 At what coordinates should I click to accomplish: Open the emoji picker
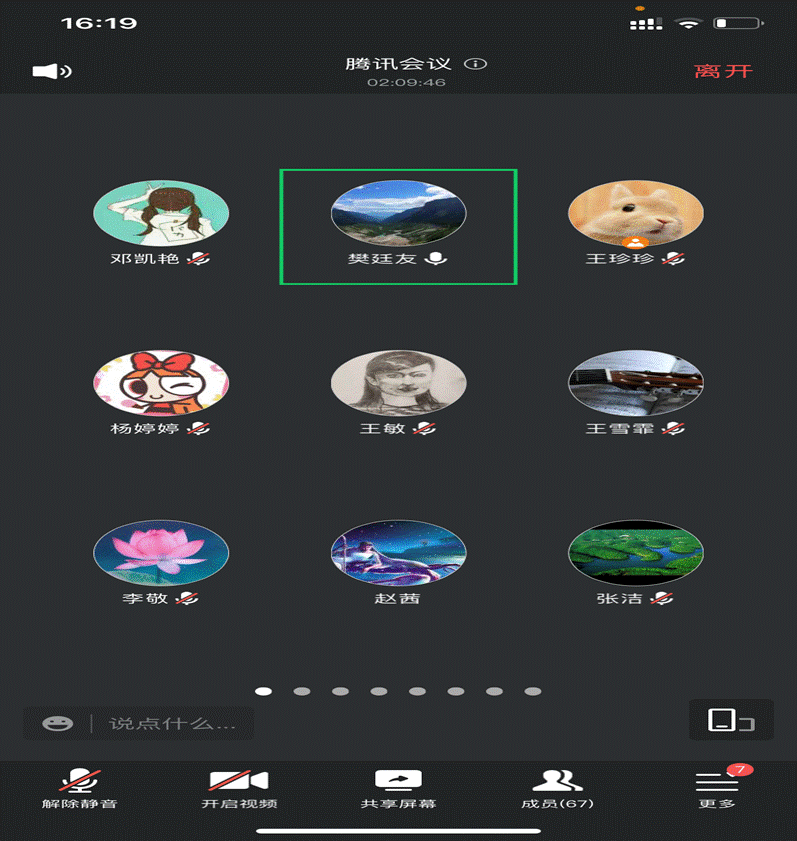(58, 723)
